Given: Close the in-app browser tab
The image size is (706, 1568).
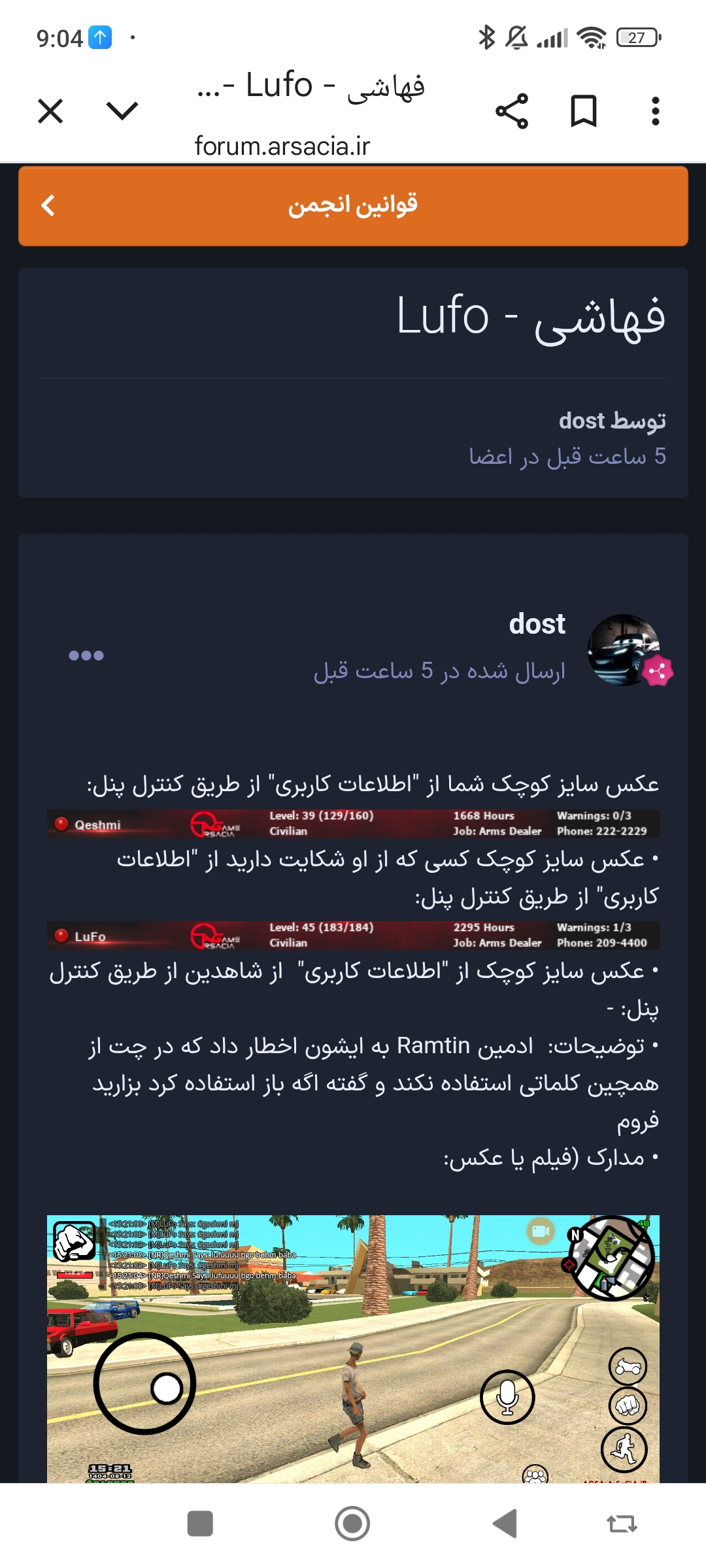Looking at the screenshot, I should click(x=50, y=111).
